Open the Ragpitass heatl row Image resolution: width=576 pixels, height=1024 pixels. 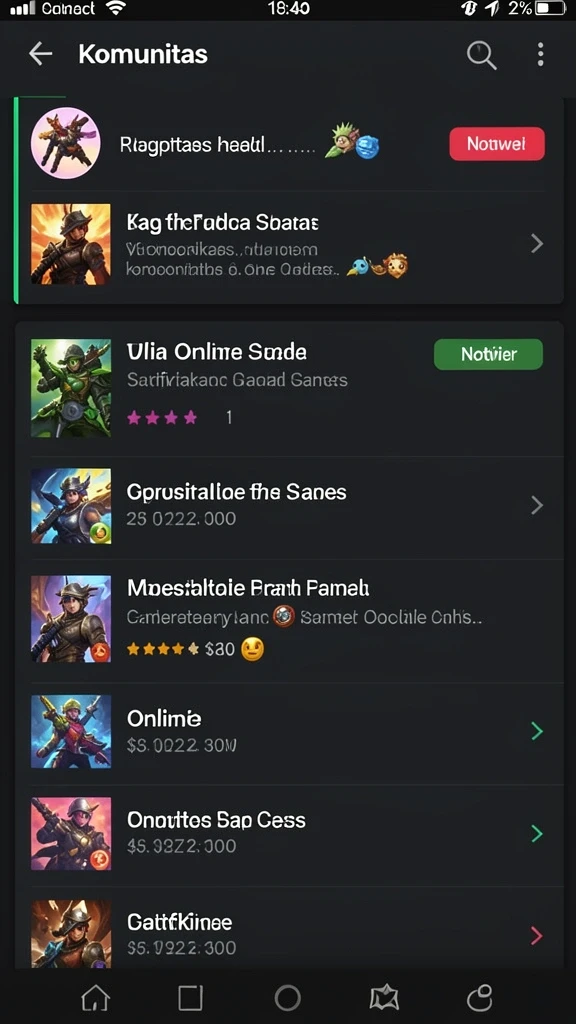(x=288, y=144)
